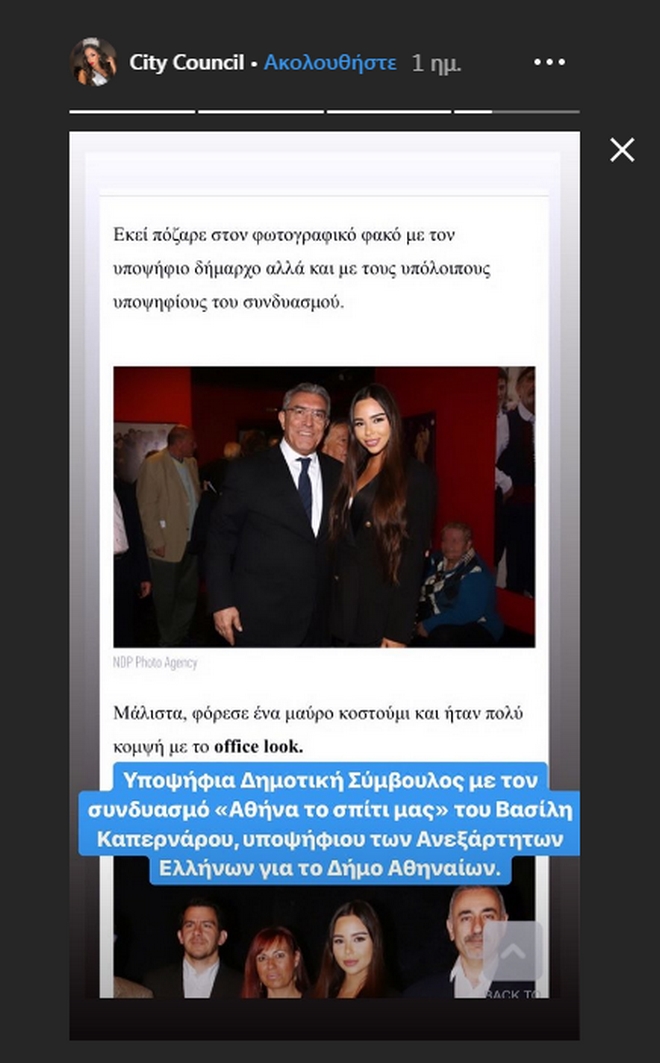Open the City Council profile picture

(93, 63)
